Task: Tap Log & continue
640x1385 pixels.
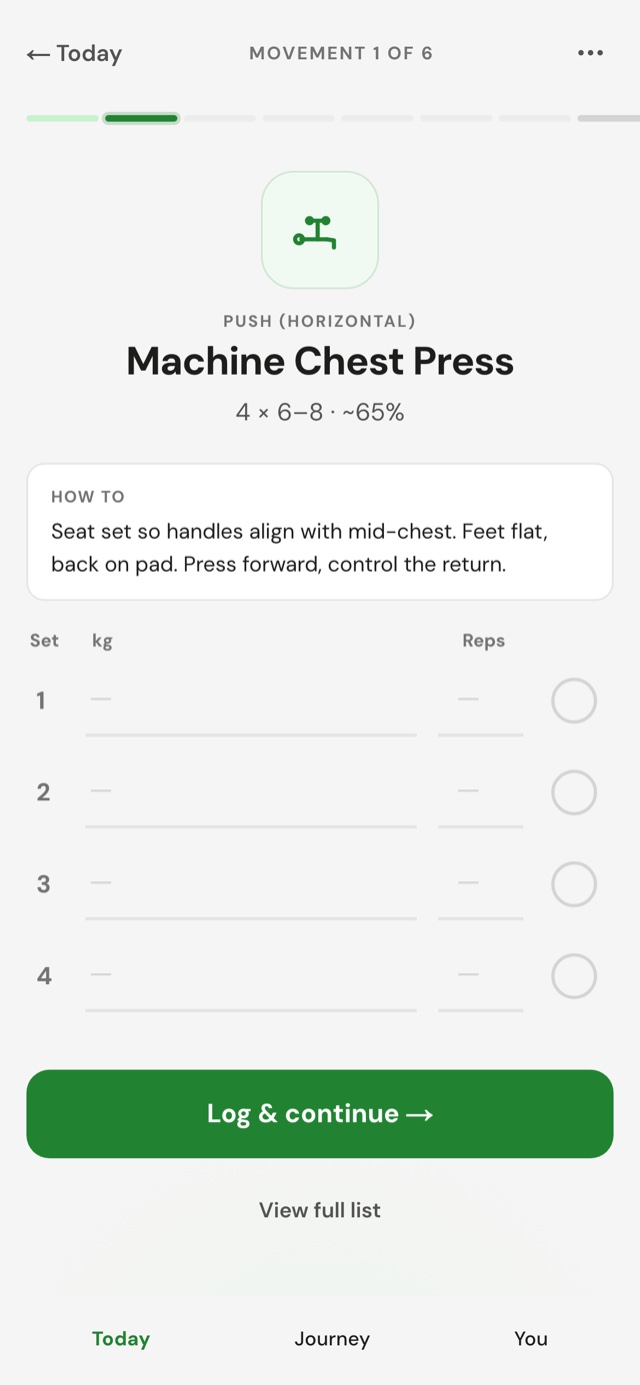Action: tap(320, 1114)
